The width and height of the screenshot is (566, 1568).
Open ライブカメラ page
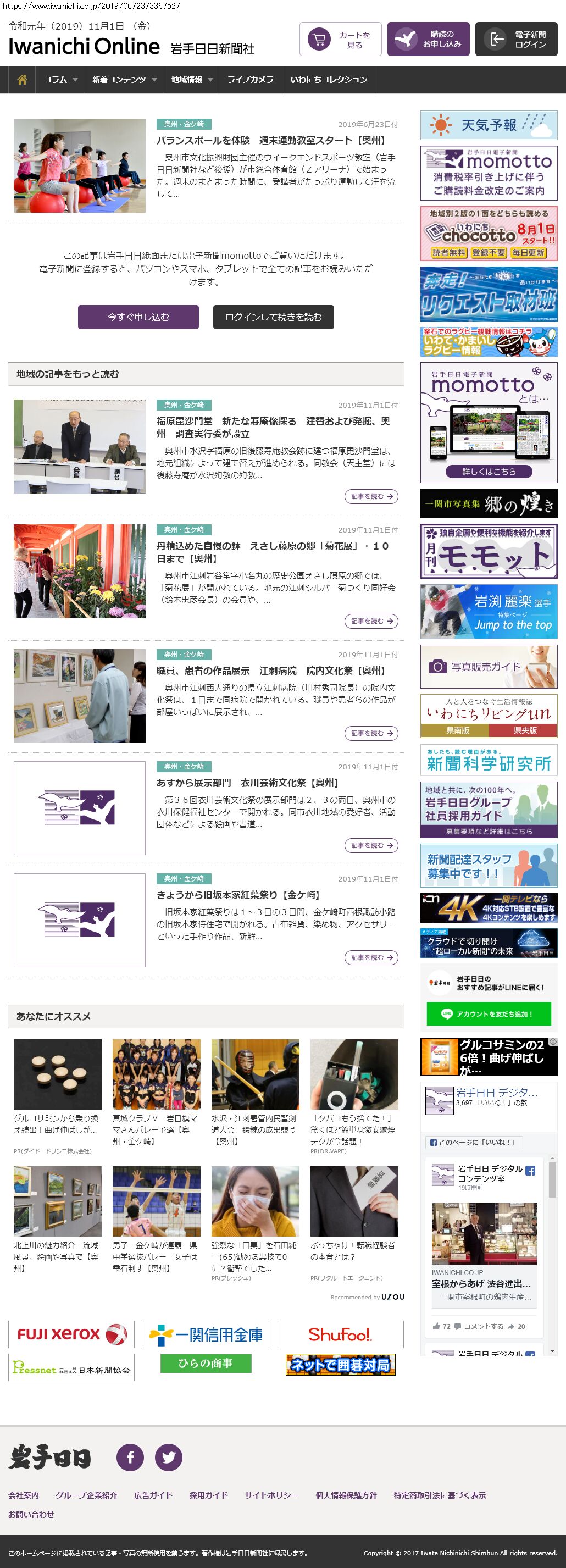(x=250, y=80)
